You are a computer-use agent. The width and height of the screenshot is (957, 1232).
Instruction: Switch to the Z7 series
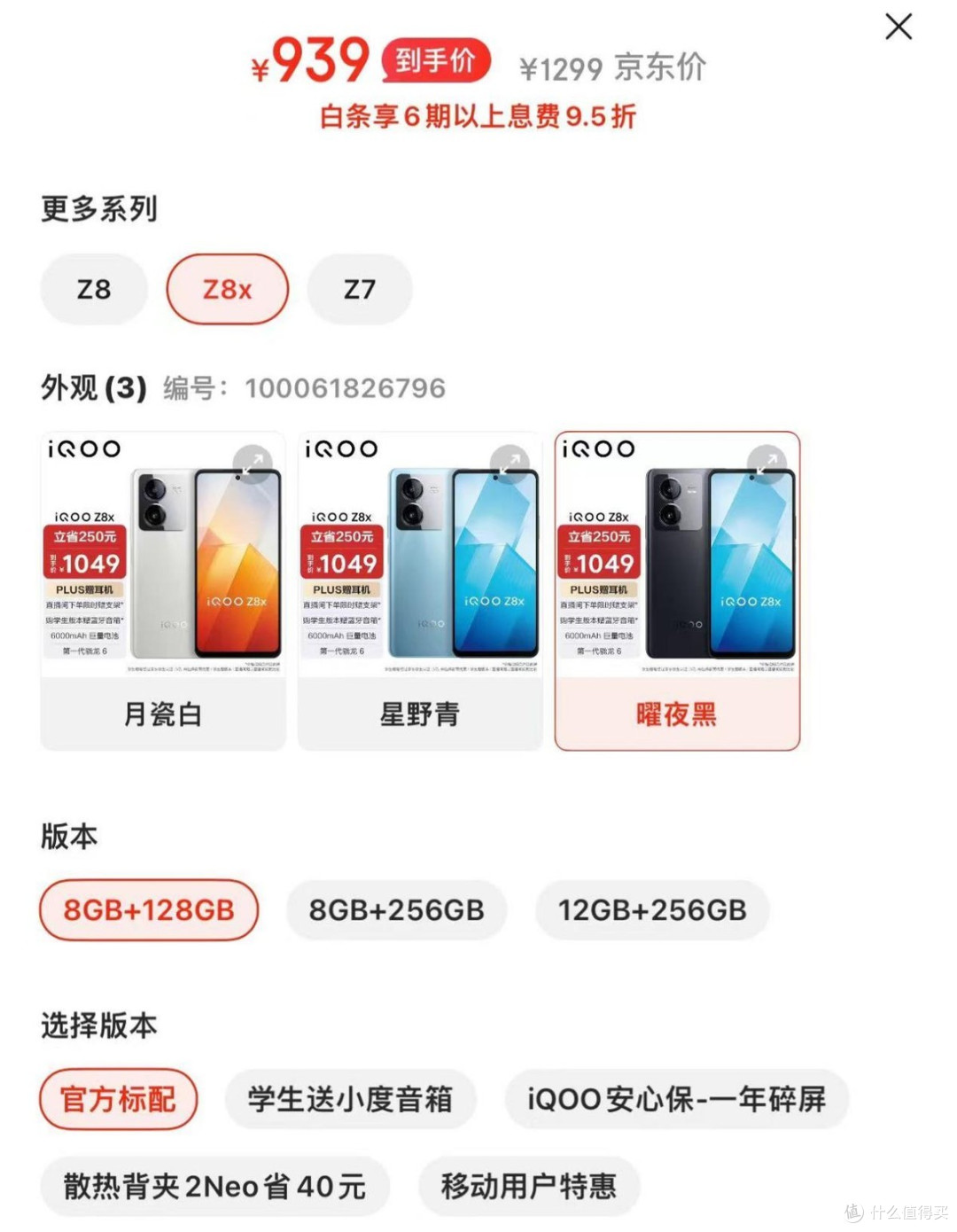(359, 288)
